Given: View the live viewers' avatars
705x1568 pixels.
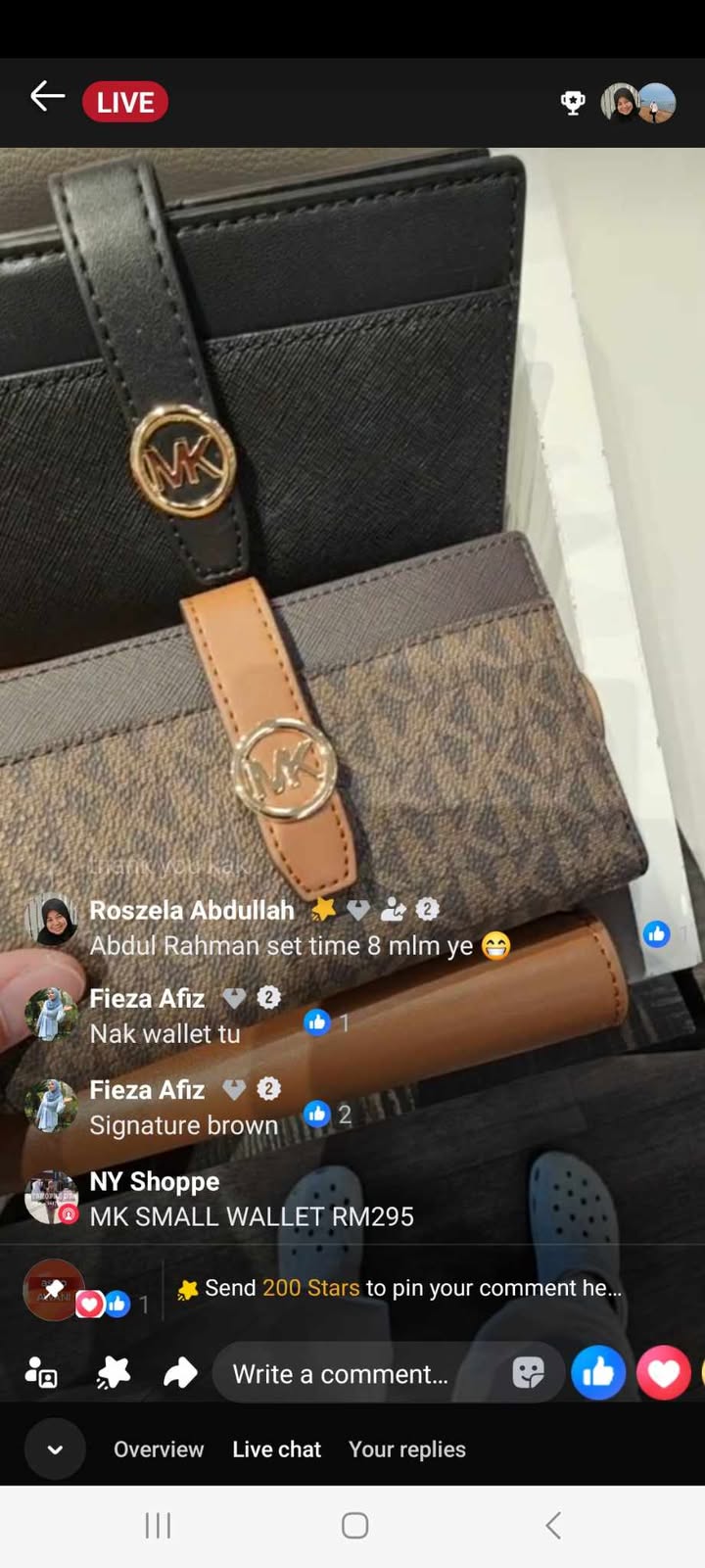Looking at the screenshot, I should pos(638,102).
